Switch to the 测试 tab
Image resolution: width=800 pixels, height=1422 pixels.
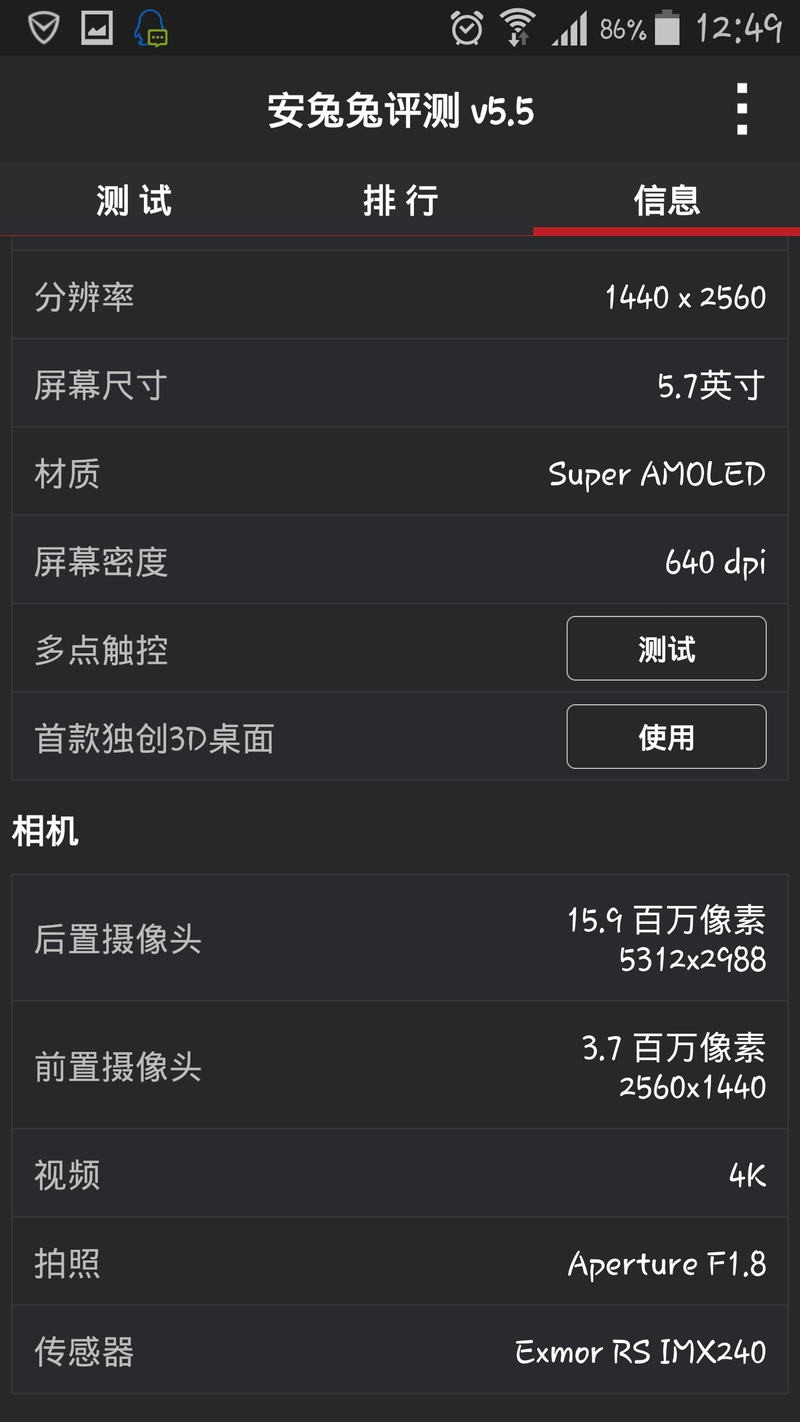tap(133, 199)
